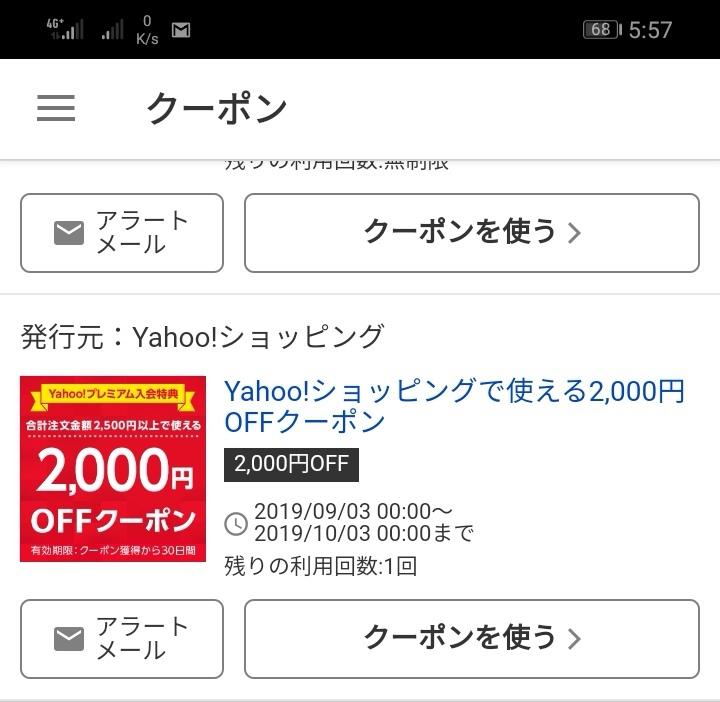This screenshot has width=720, height=702.
Task: Use the 2,000円OFF coupon via クーポンを使う
Action: (471, 638)
